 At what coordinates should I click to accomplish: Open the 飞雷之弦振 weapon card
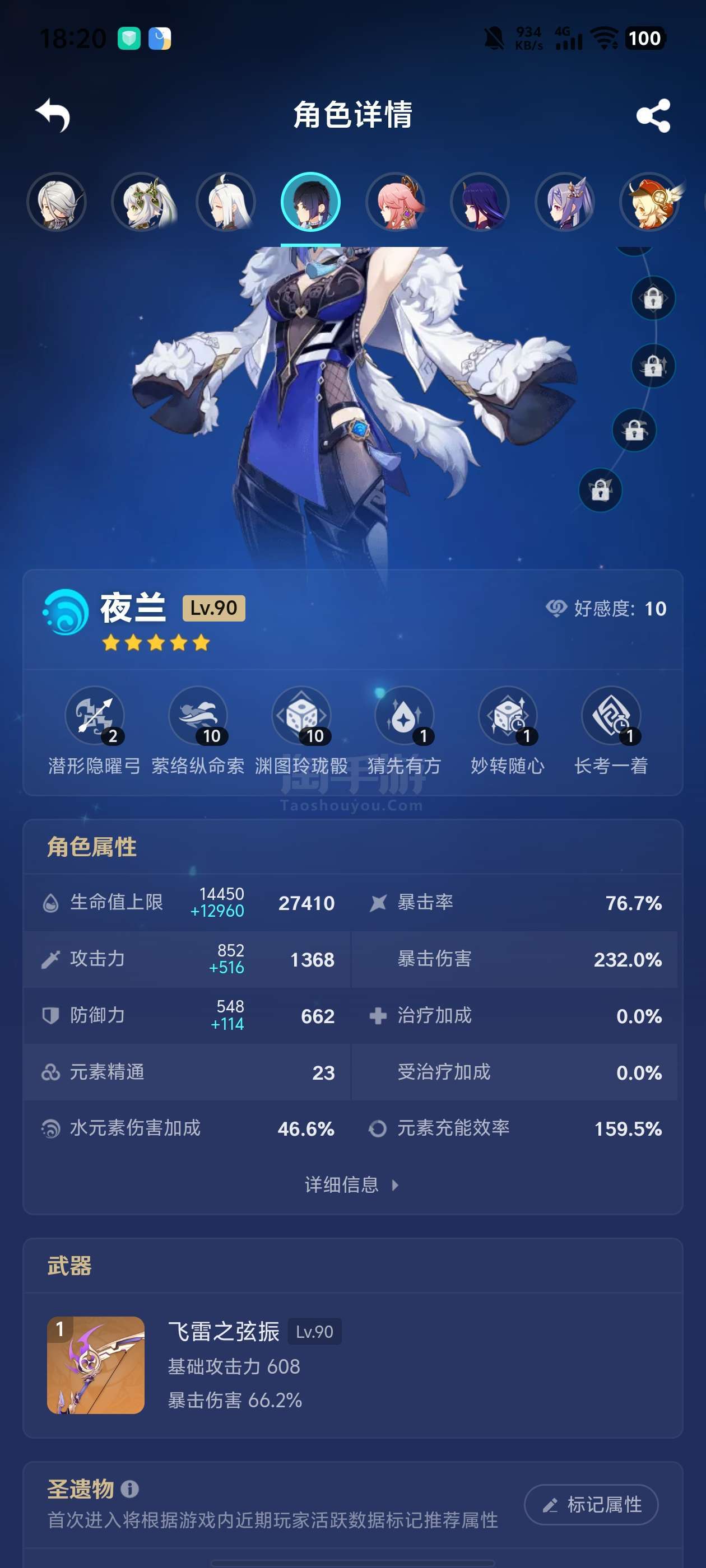coord(352,1365)
